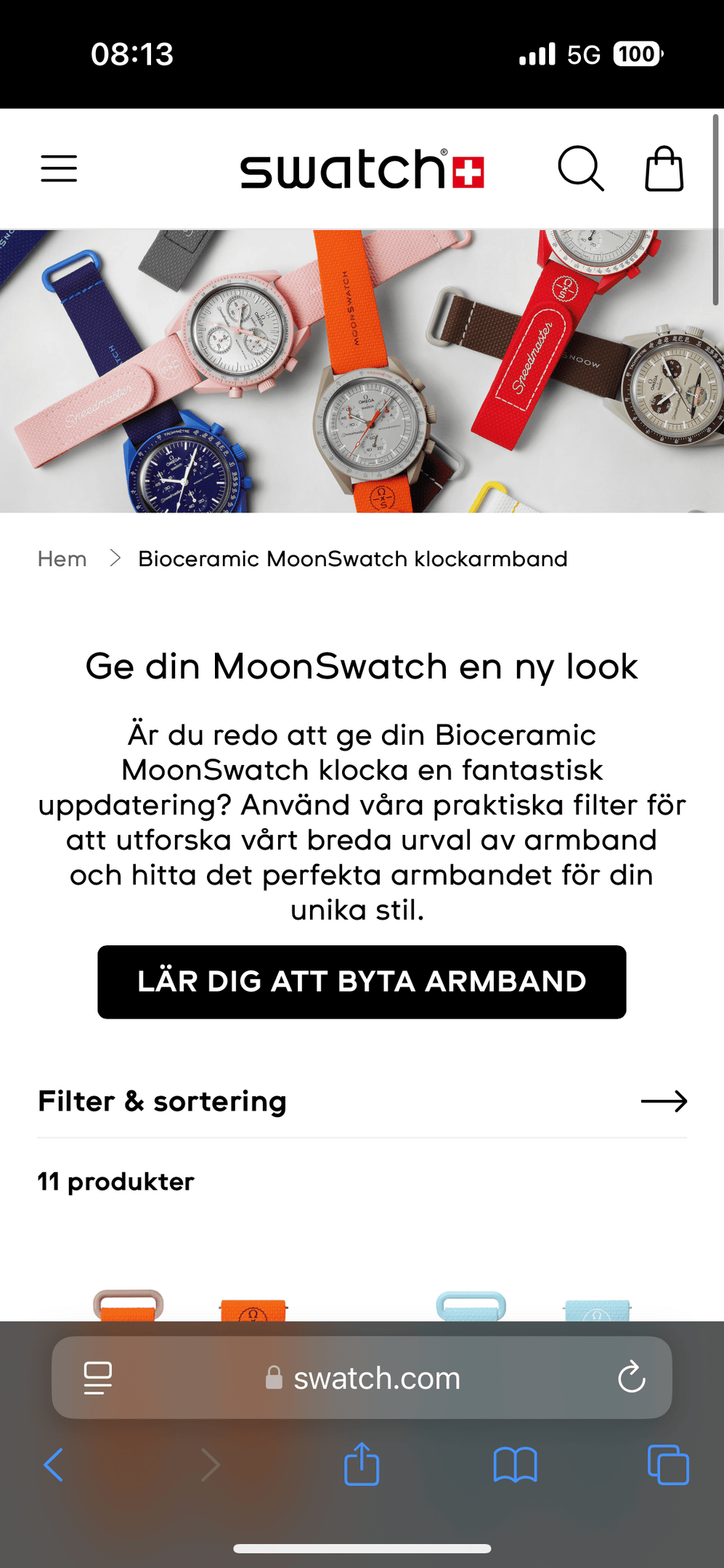Image resolution: width=724 pixels, height=1568 pixels.
Task: Tap Lär dig att byta armband button
Action: tap(362, 981)
